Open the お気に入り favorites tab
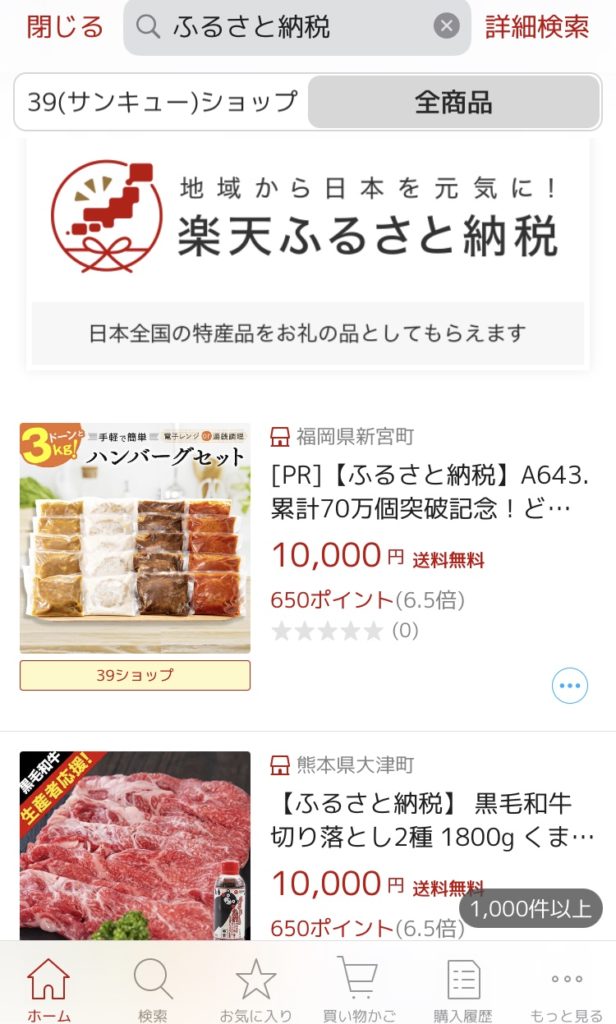 (256, 986)
